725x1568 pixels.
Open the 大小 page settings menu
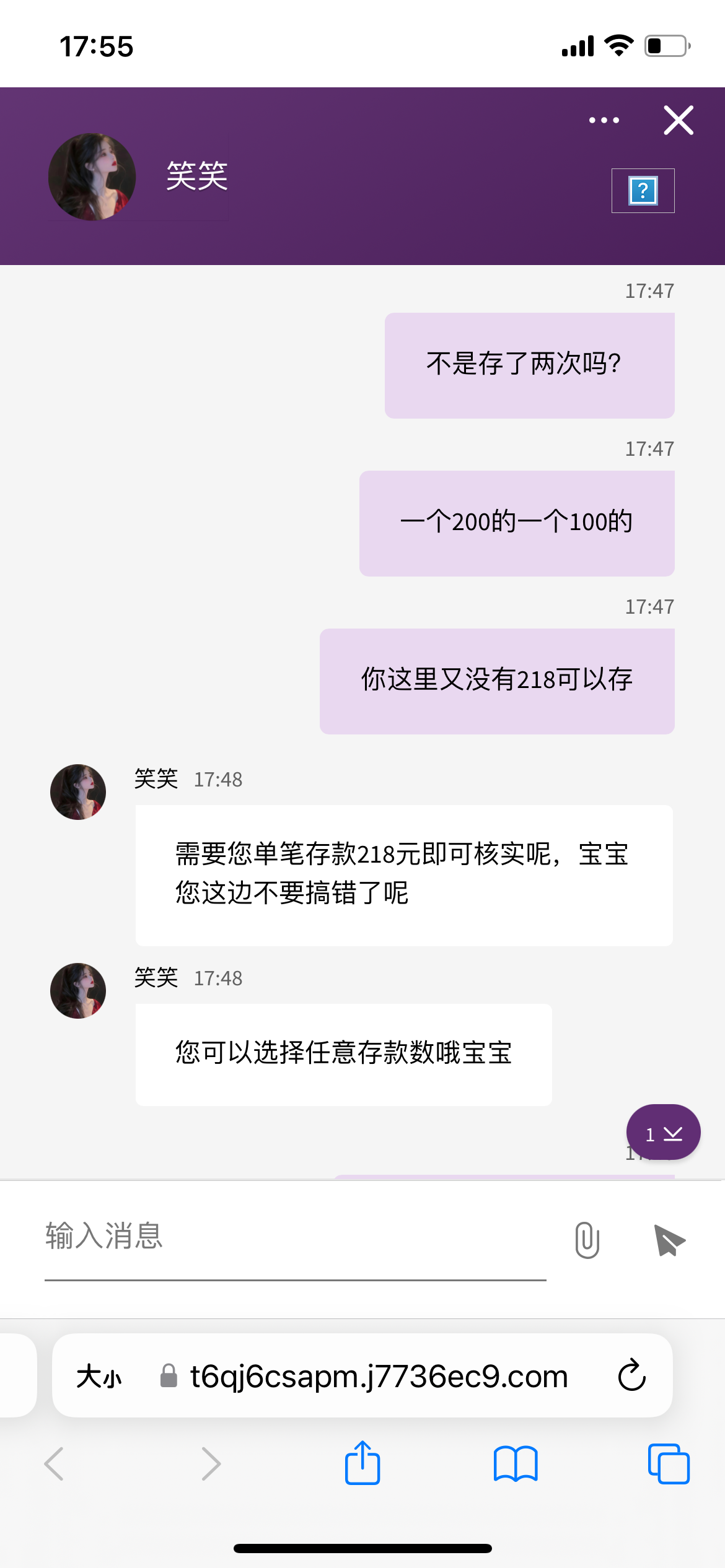click(x=99, y=1377)
